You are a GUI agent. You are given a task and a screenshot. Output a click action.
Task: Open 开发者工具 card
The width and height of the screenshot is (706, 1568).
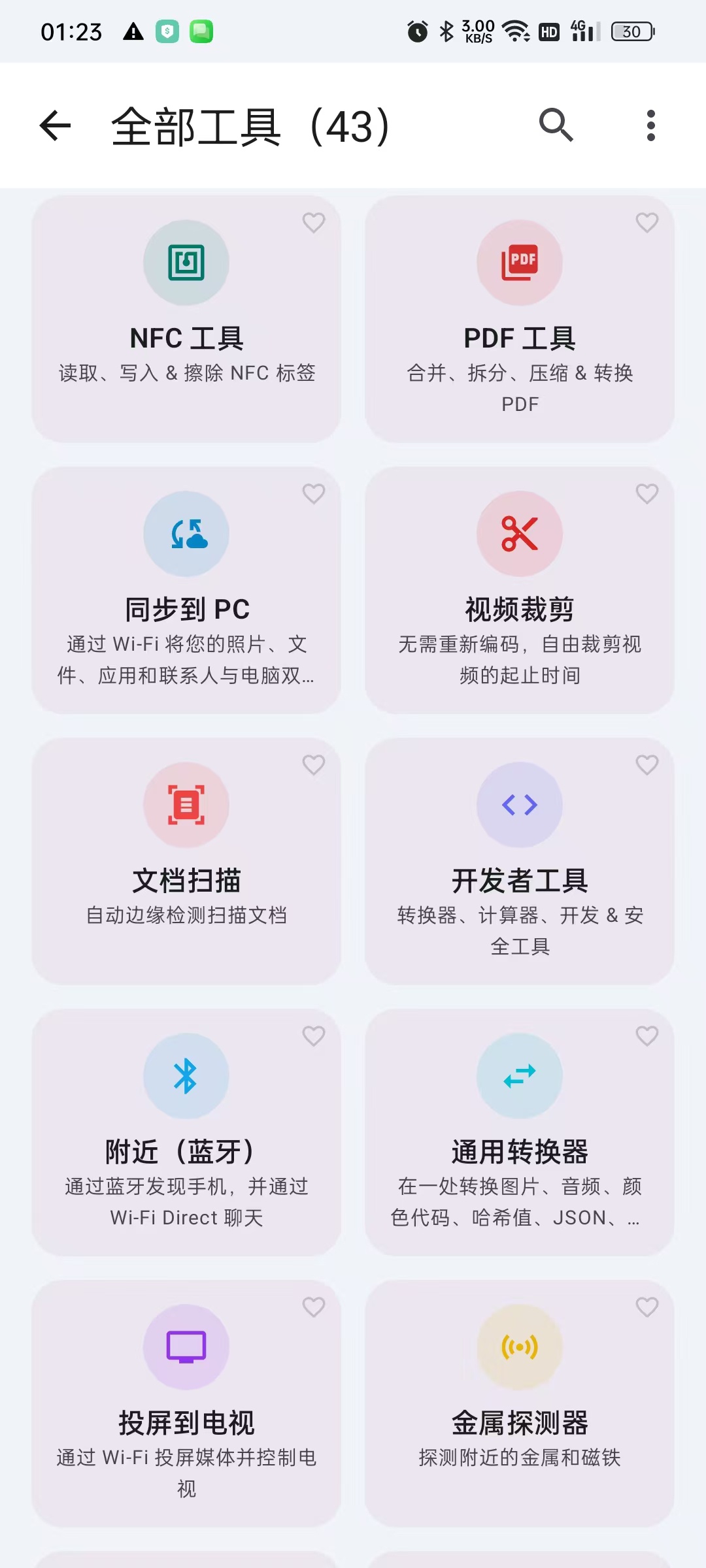(520, 861)
